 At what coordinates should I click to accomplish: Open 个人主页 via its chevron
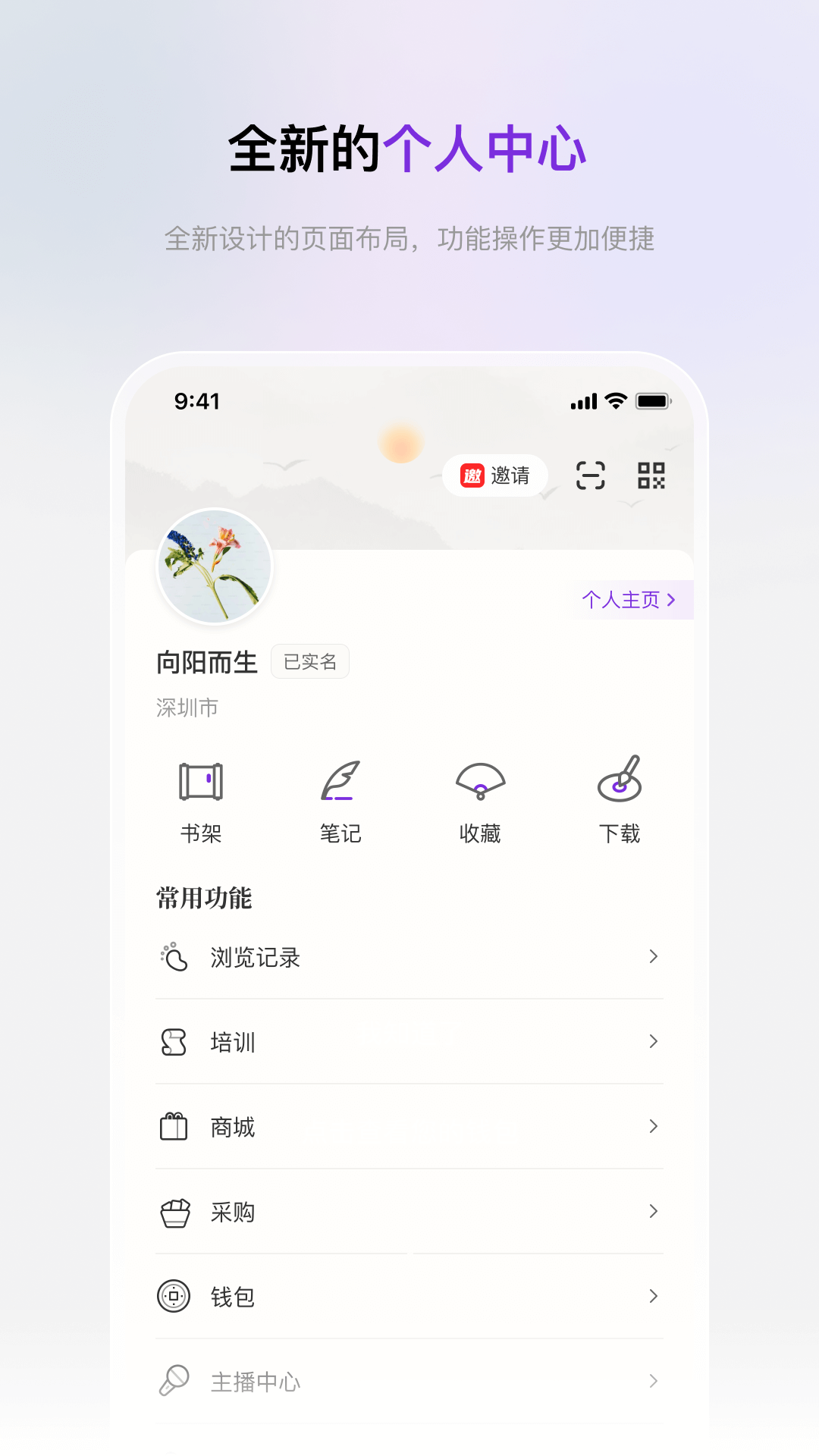[670, 599]
